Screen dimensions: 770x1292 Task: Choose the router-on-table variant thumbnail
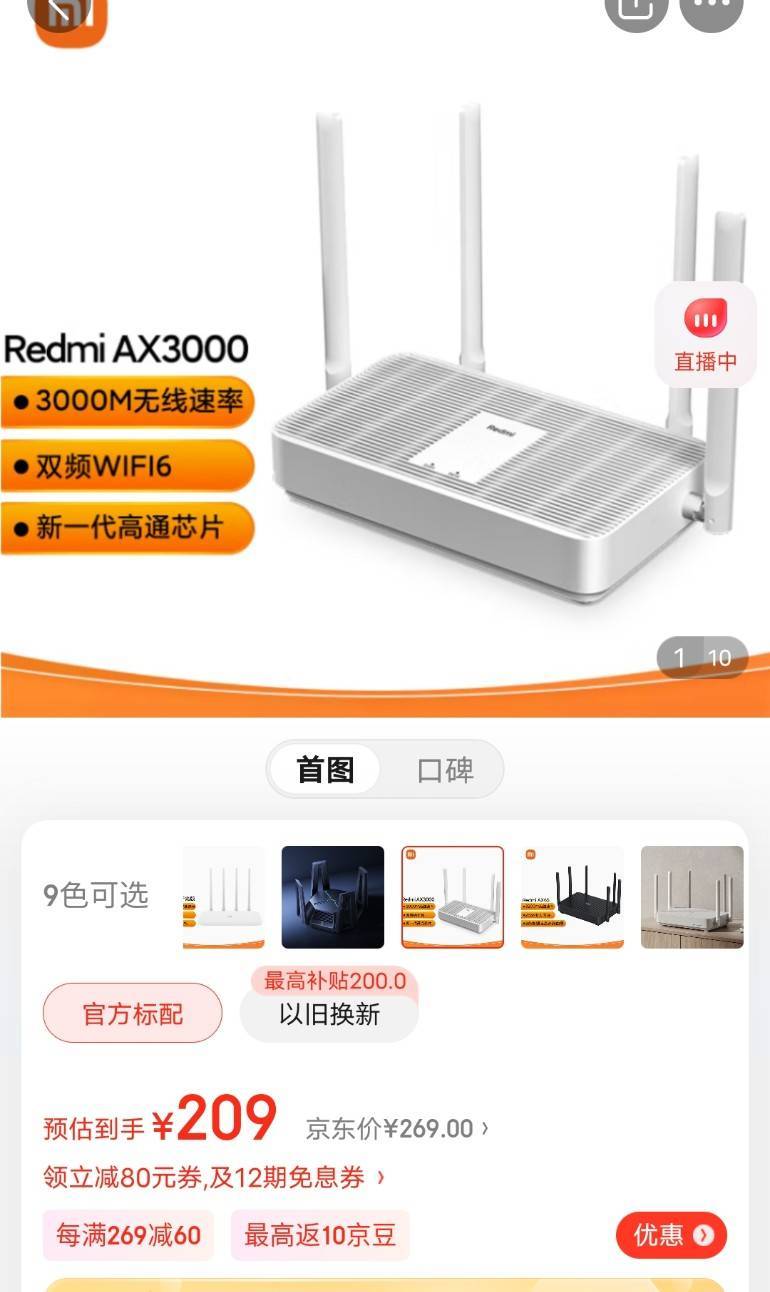point(692,897)
